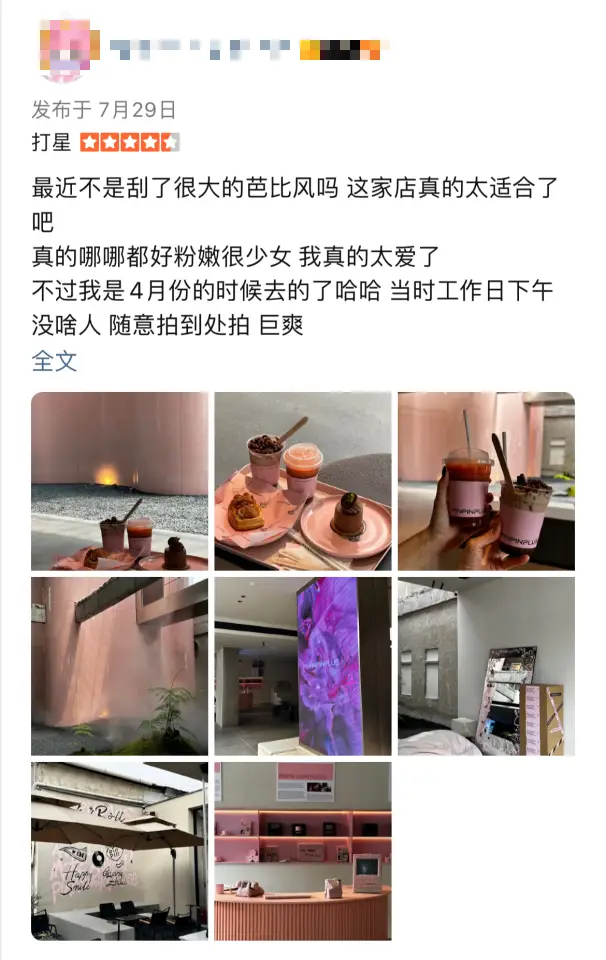
Task: View photo of pink shop counter
Action: click(303, 851)
